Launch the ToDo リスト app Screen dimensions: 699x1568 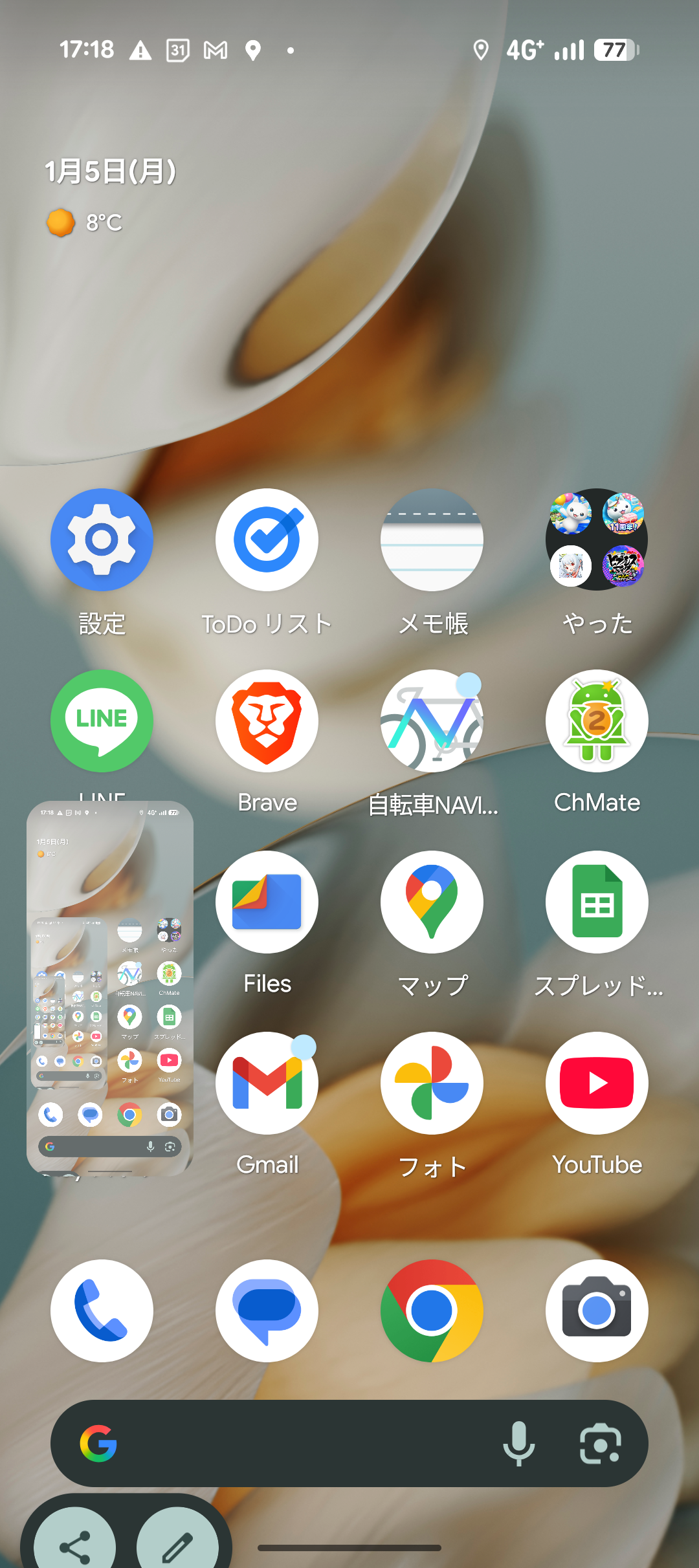[267, 539]
